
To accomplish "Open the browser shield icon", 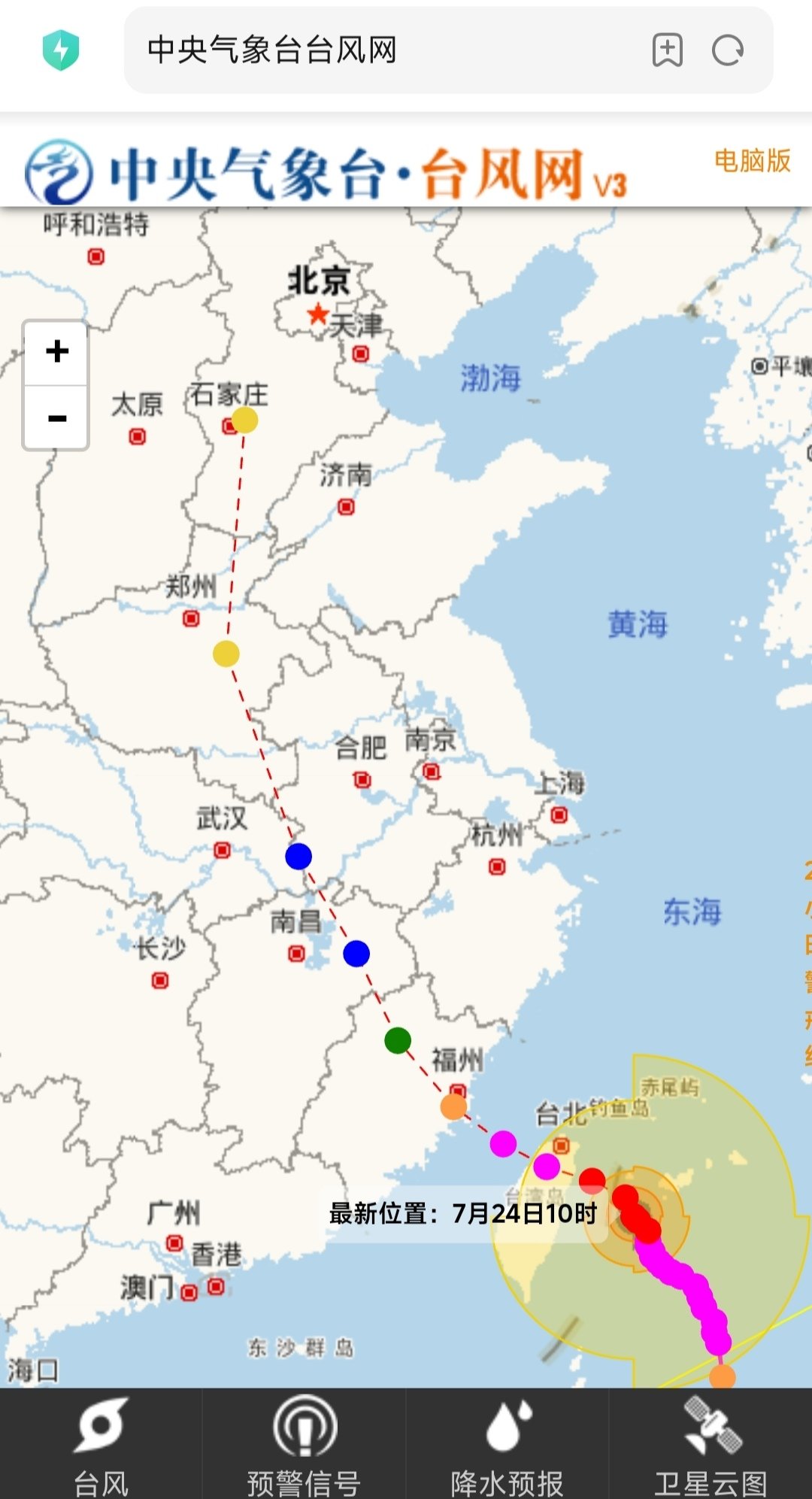I will click(61, 50).
